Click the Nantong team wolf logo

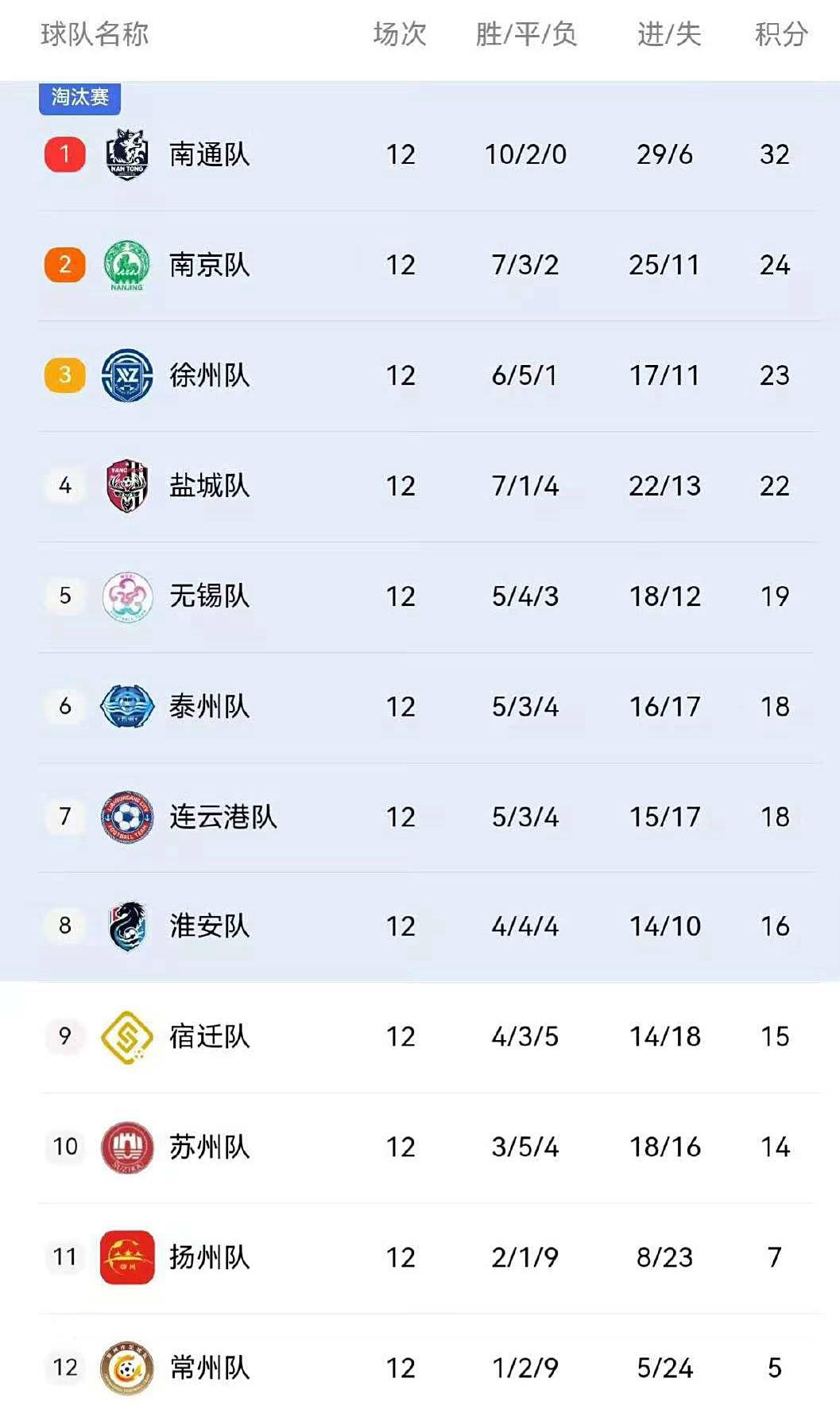click(127, 155)
